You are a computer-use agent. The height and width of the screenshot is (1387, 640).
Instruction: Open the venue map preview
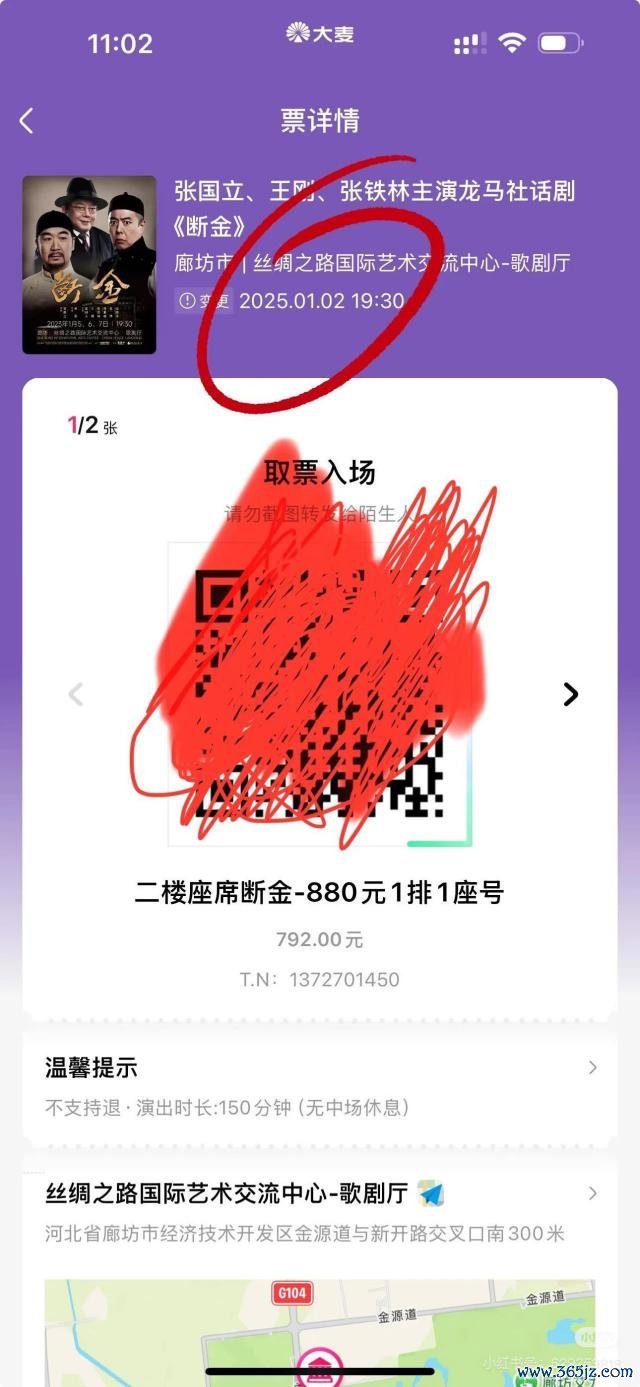point(320,1330)
